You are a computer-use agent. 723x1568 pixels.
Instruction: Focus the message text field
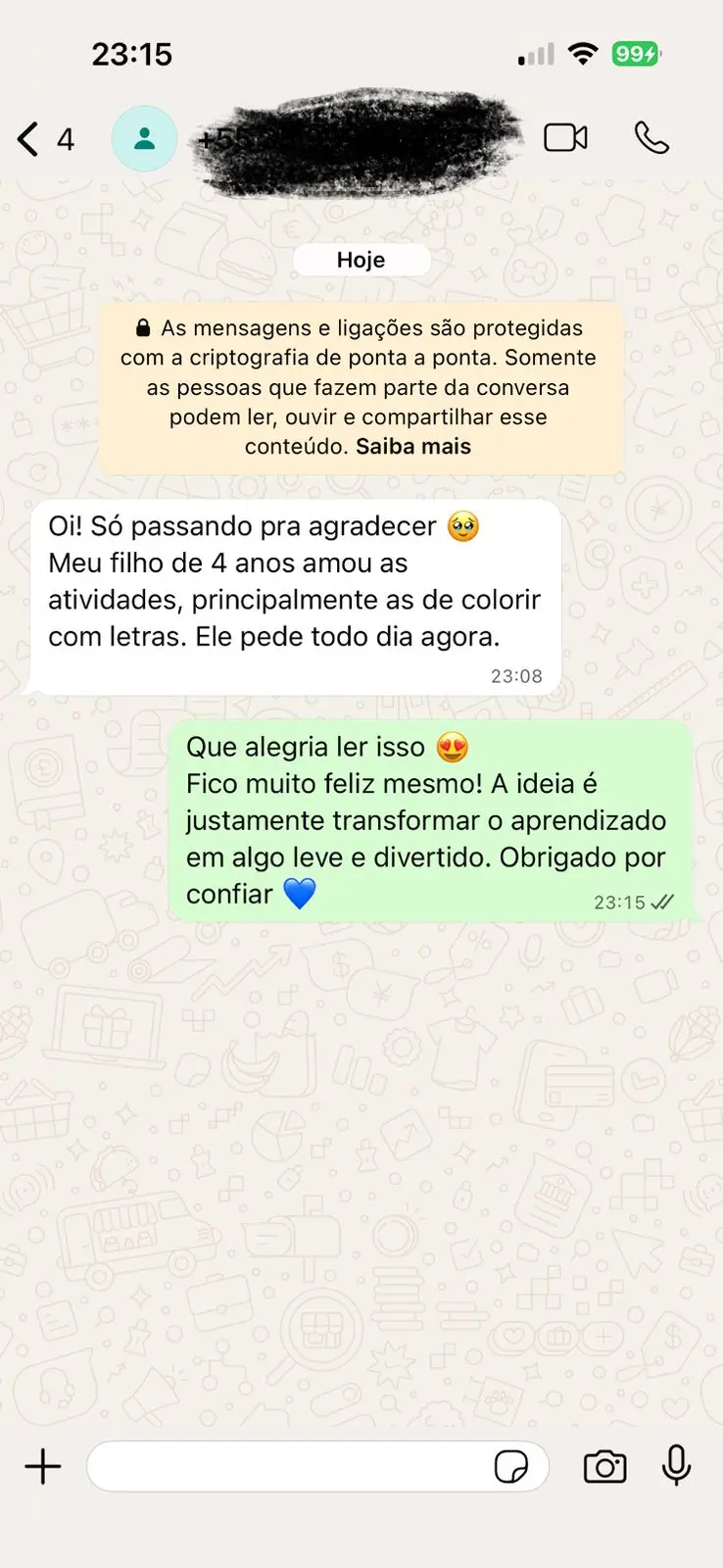coord(289,1467)
